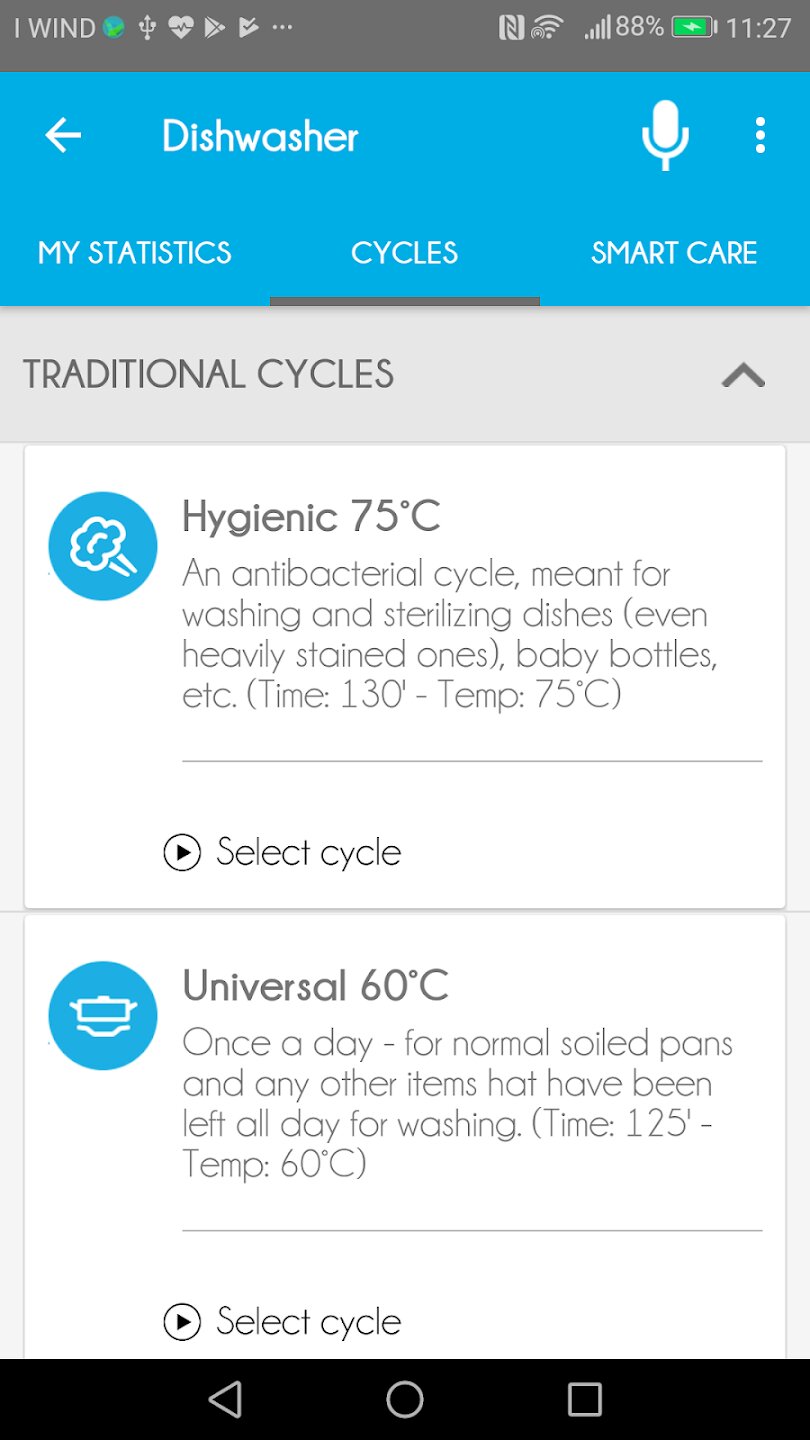Select cycle for Universal 60°C
The width and height of the screenshot is (810, 1440).
283,1322
